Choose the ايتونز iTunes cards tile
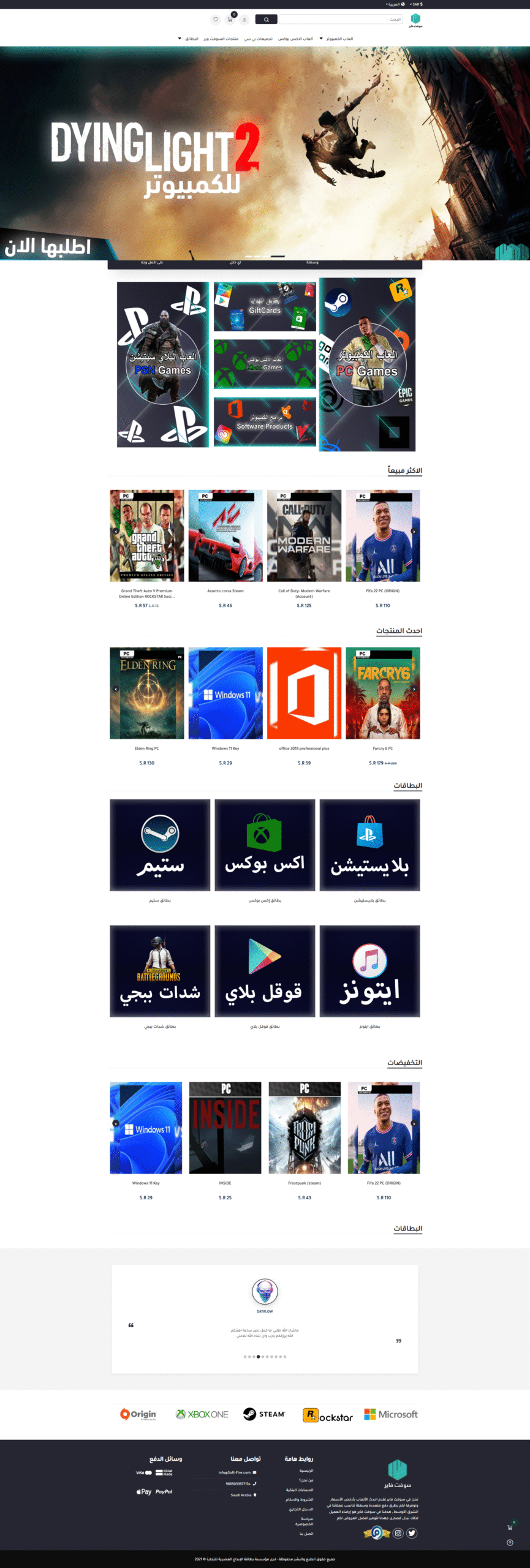The image size is (530, 1568). (x=369, y=971)
